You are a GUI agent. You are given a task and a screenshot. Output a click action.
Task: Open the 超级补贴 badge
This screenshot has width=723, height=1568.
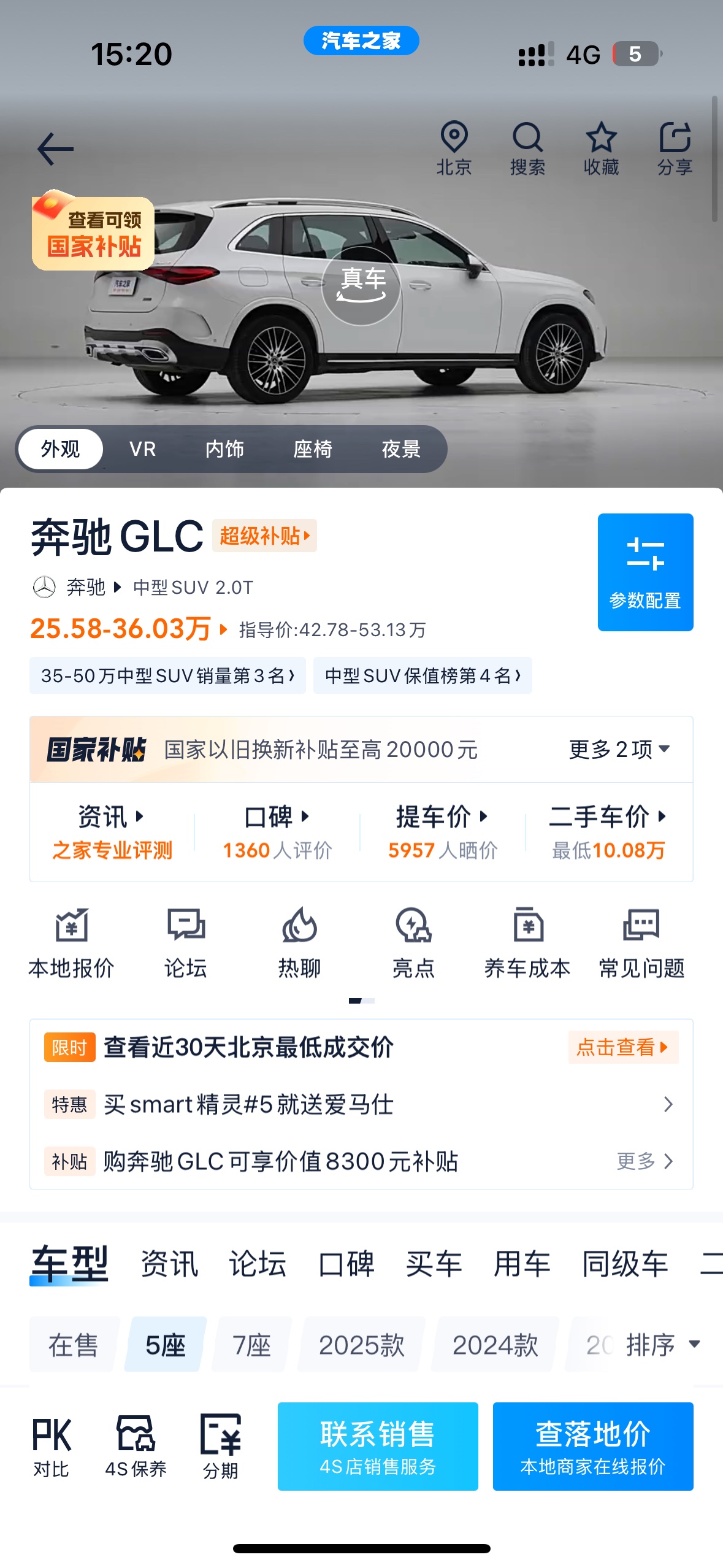[x=264, y=536]
